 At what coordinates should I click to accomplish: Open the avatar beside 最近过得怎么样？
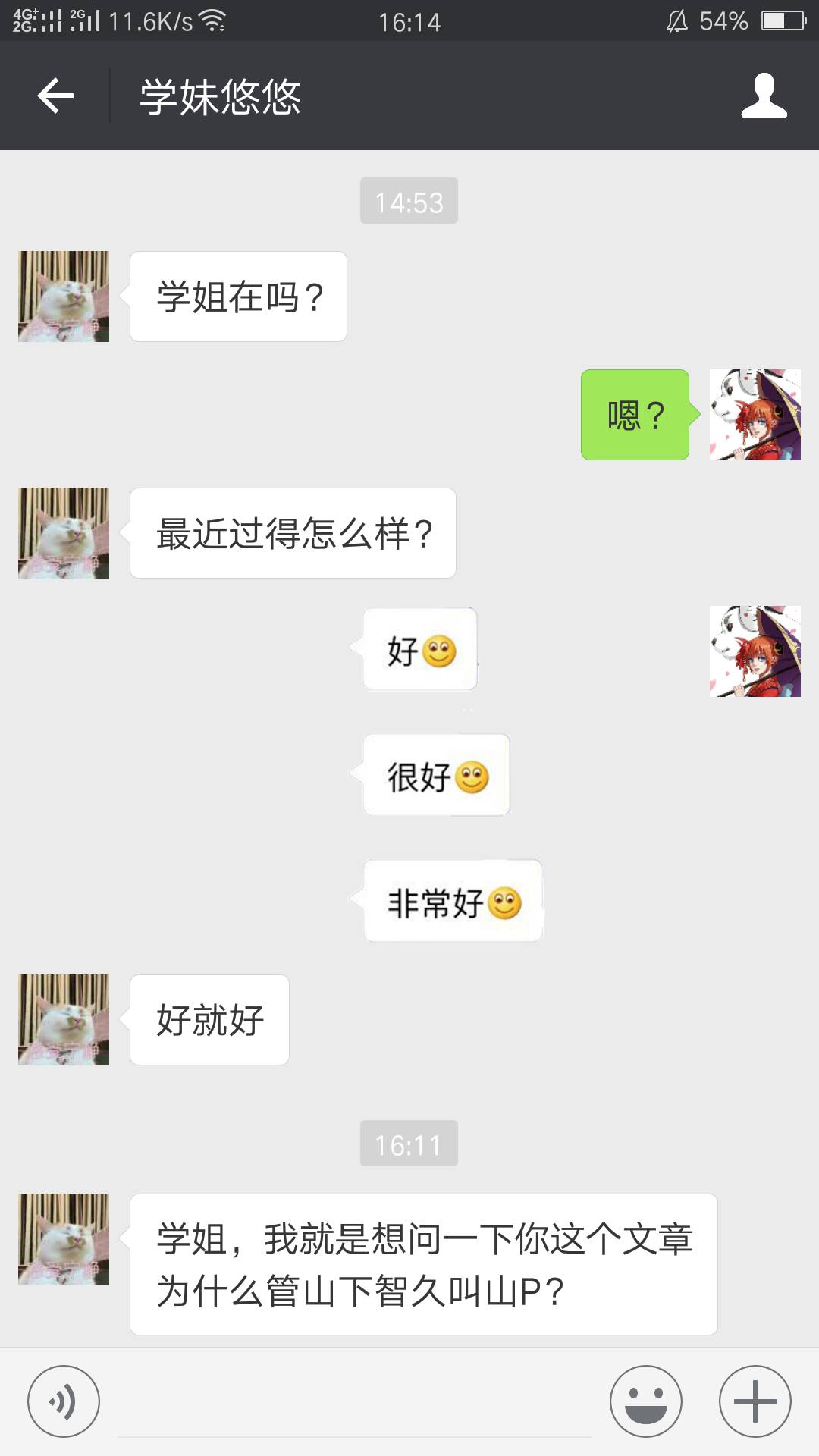pyautogui.click(x=64, y=533)
